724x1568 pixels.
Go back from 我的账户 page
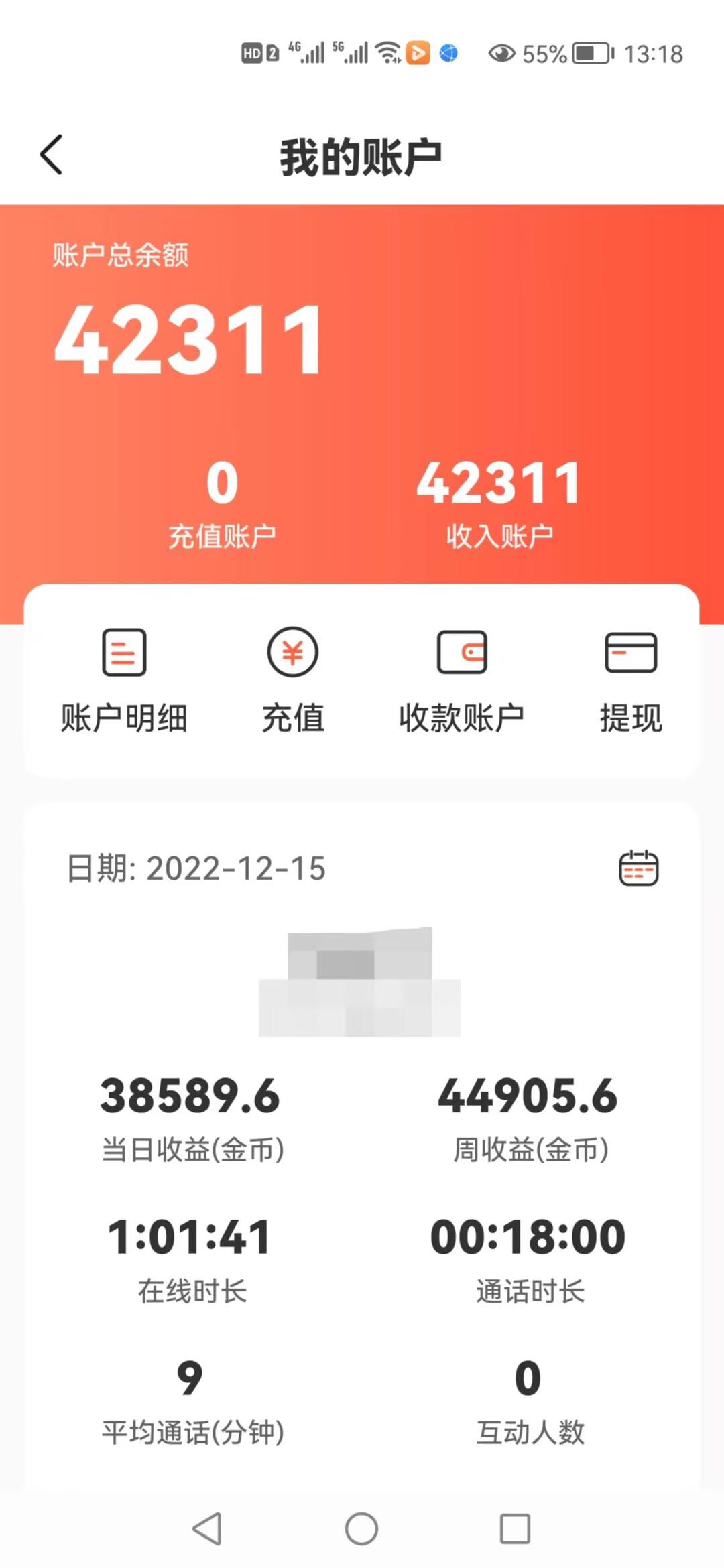coord(52,155)
